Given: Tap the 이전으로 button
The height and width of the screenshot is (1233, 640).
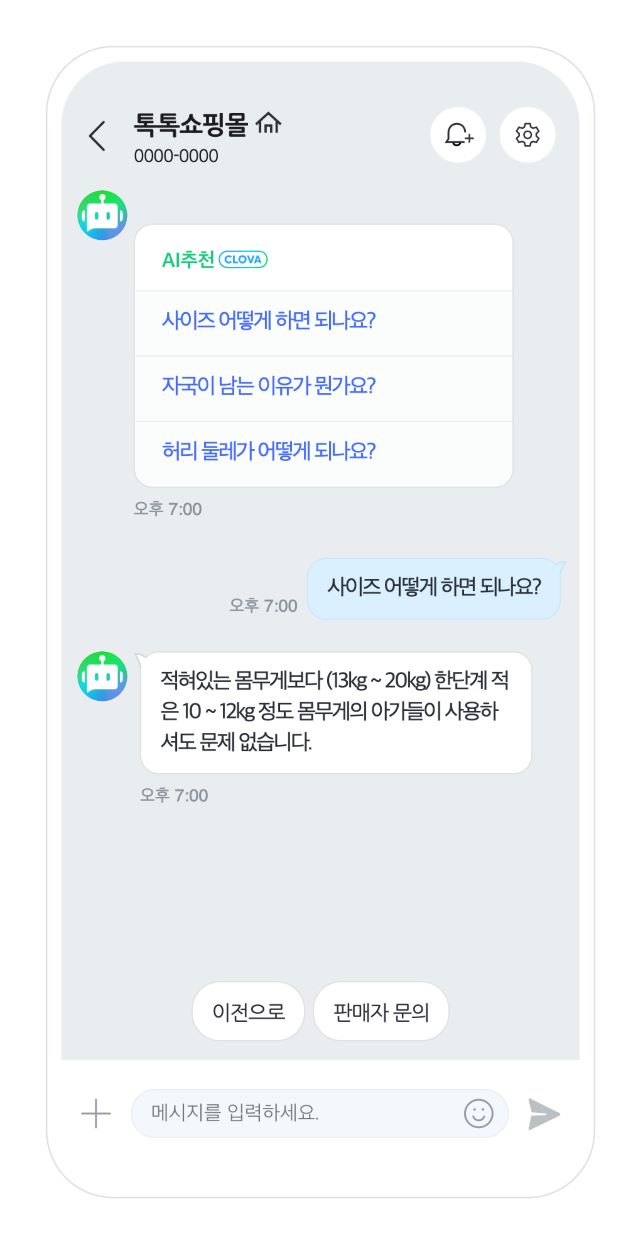Looking at the screenshot, I should point(248,1011).
